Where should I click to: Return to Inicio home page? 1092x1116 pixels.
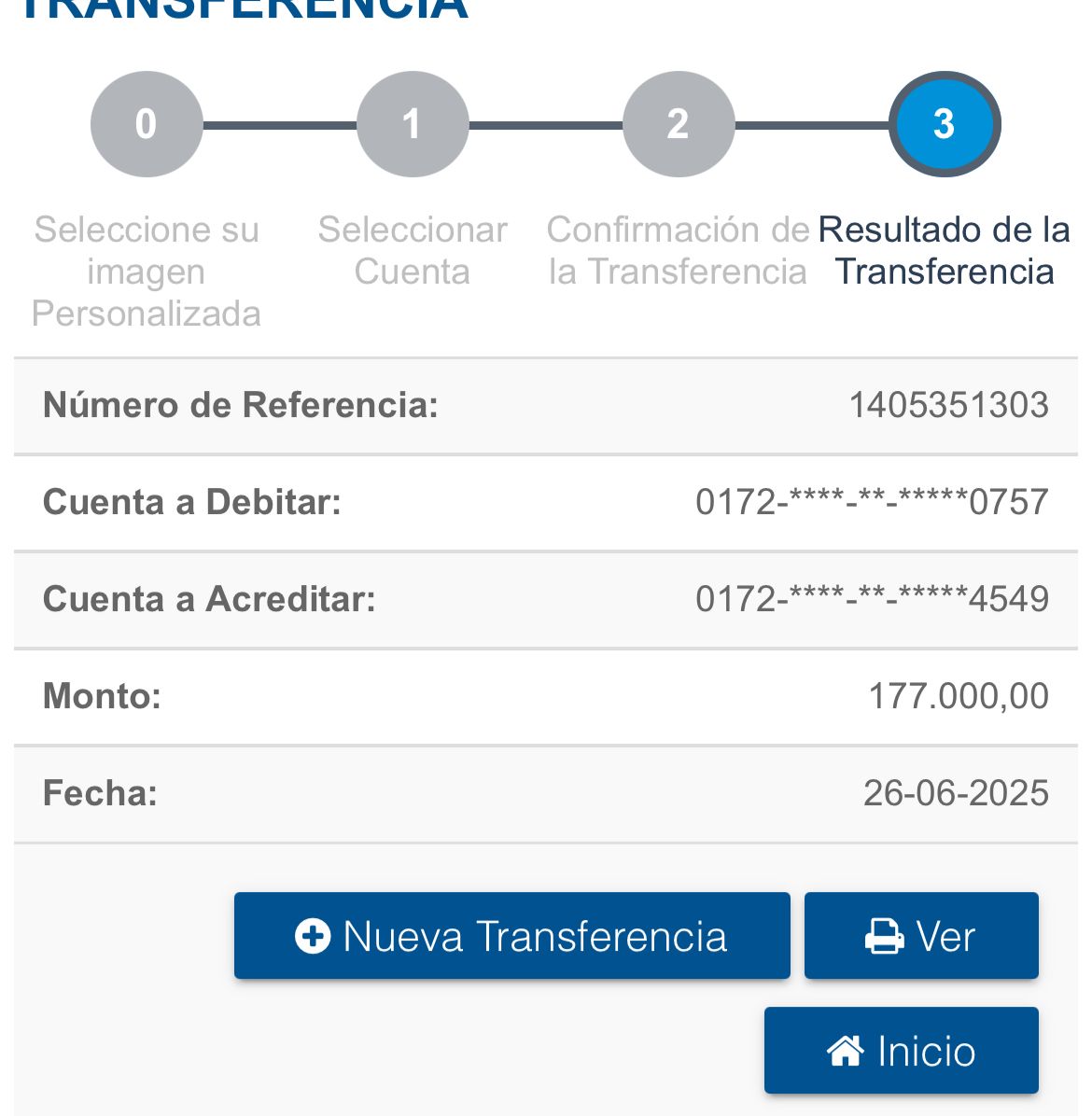(901, 1051)
